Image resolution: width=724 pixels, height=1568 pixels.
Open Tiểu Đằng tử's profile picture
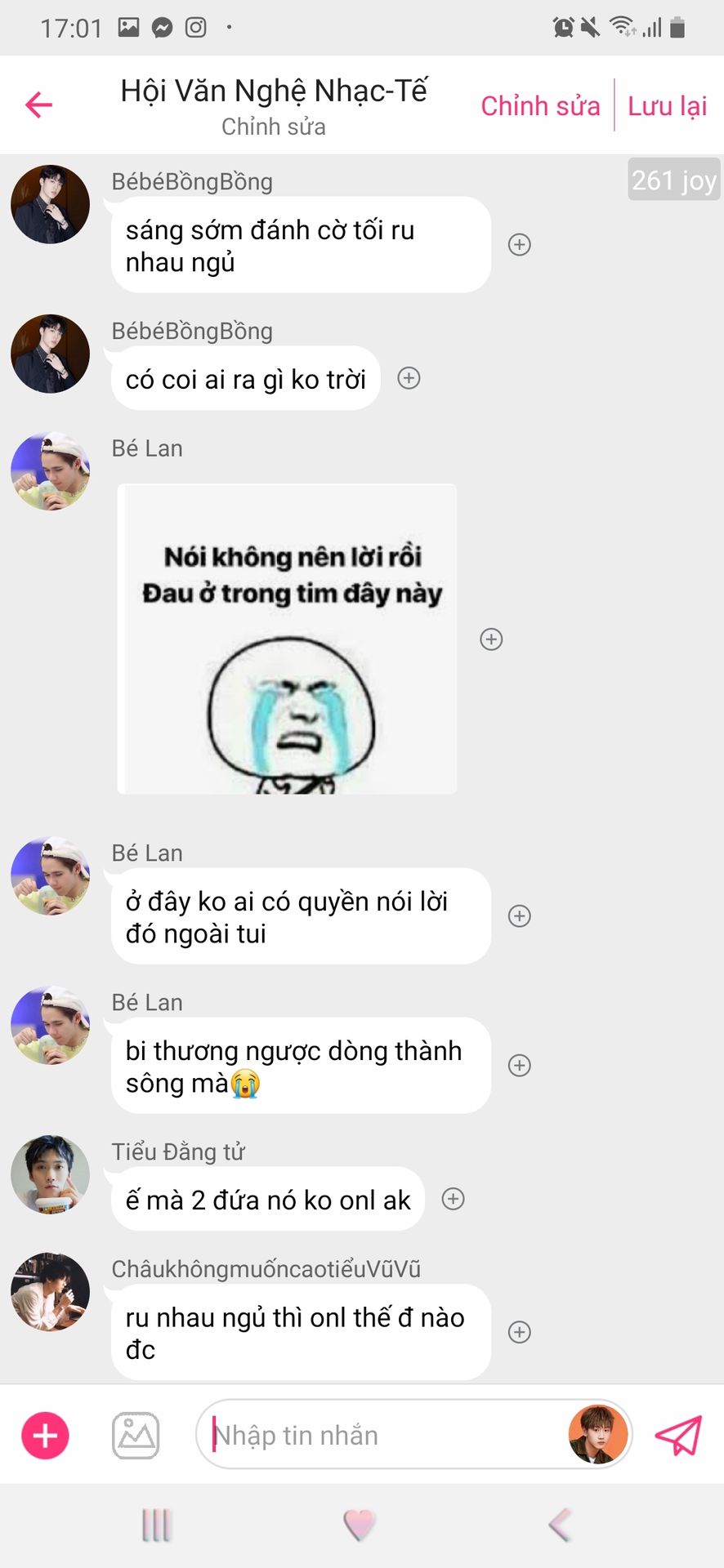click(x=51, y=1174)
